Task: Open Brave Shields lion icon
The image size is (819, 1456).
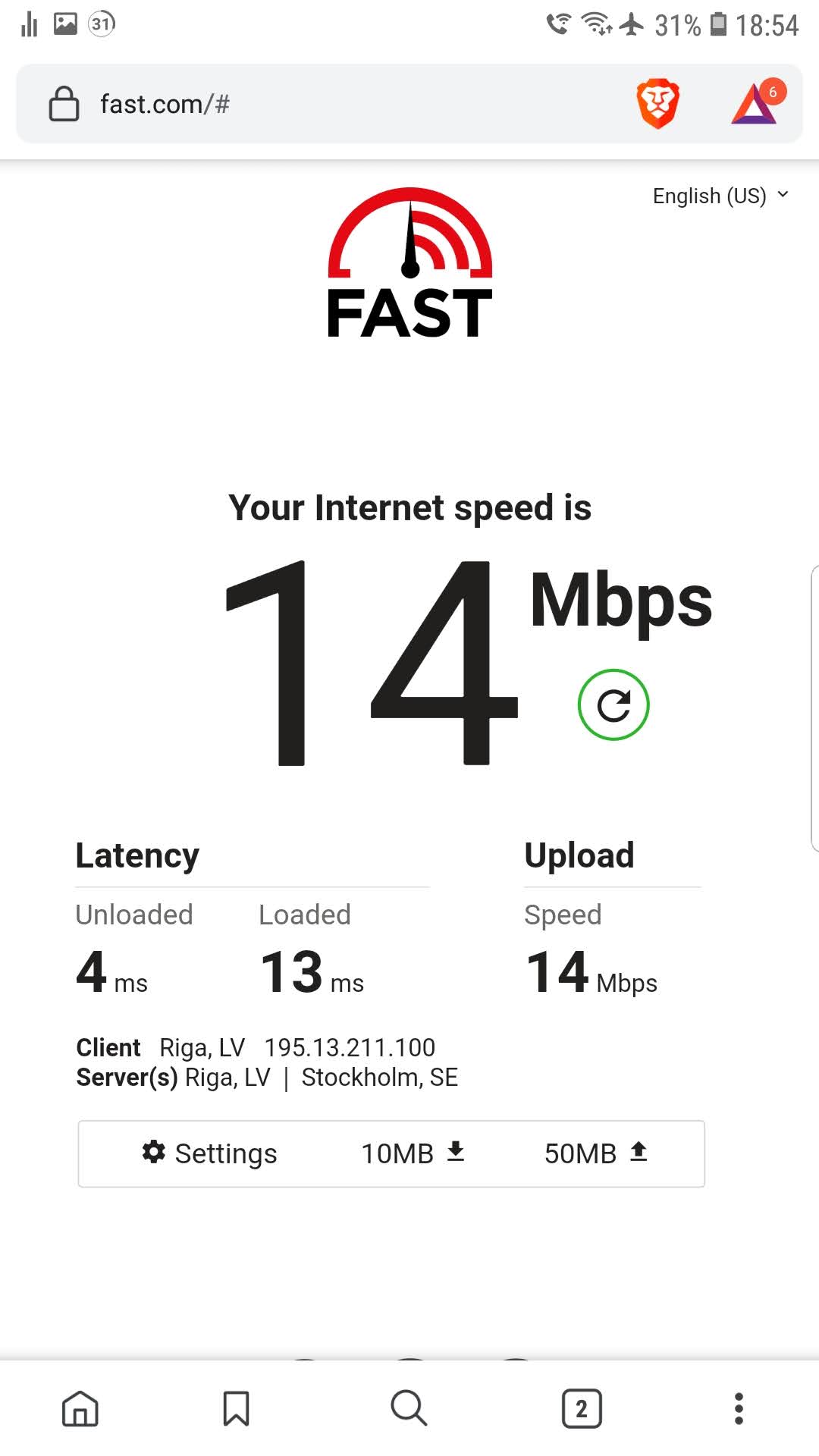Action: [x=657, y=103]
